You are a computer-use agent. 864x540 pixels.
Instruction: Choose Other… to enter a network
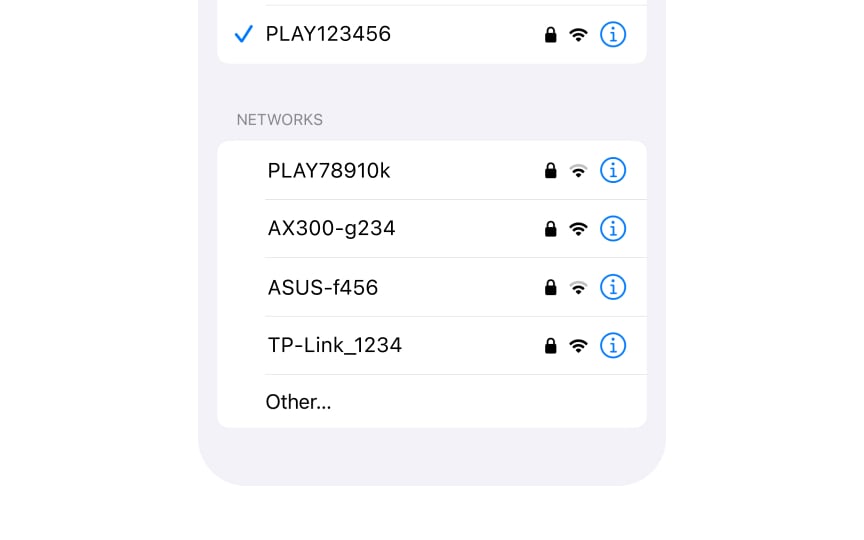point(299,403)
